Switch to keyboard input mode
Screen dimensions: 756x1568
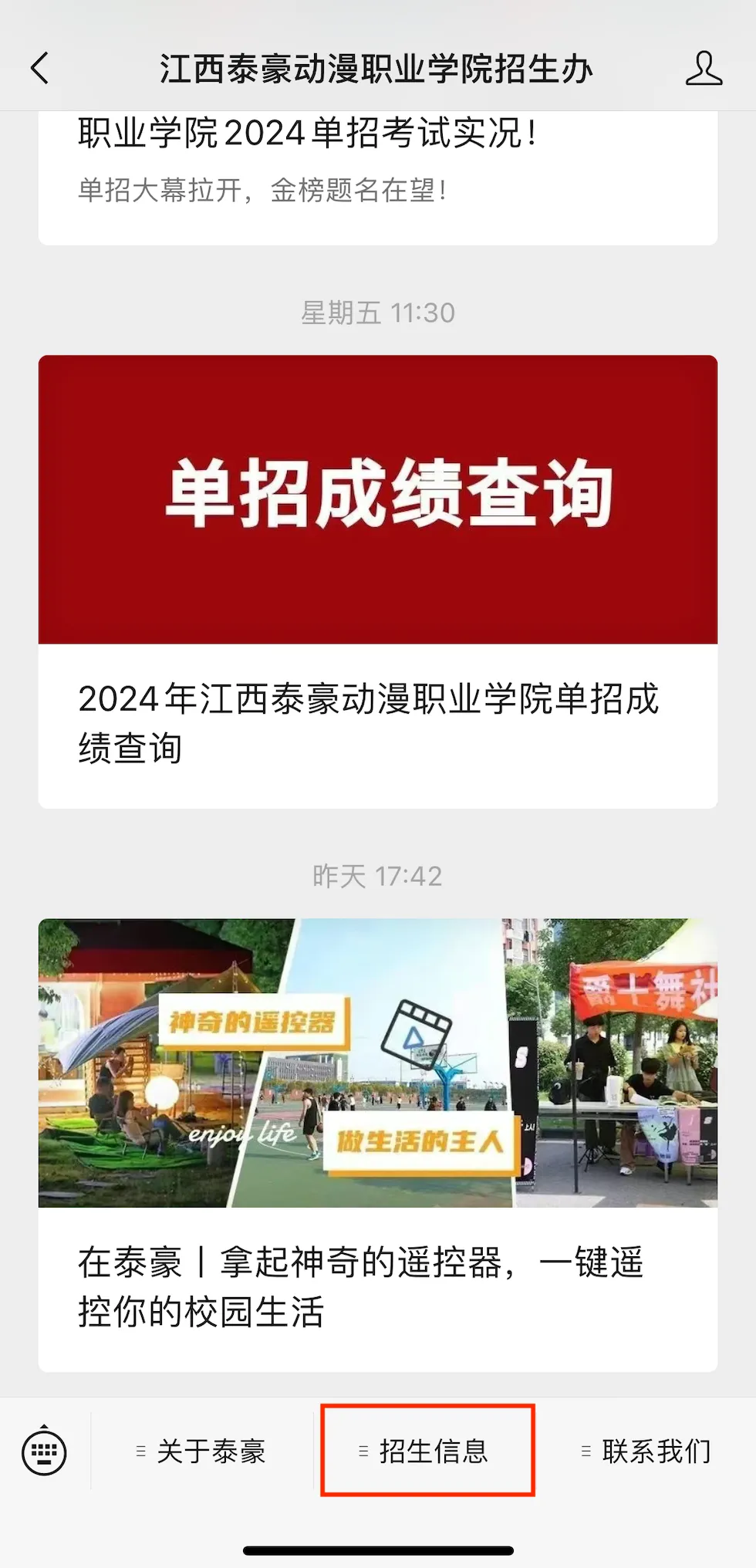[x=45, y=1451]
